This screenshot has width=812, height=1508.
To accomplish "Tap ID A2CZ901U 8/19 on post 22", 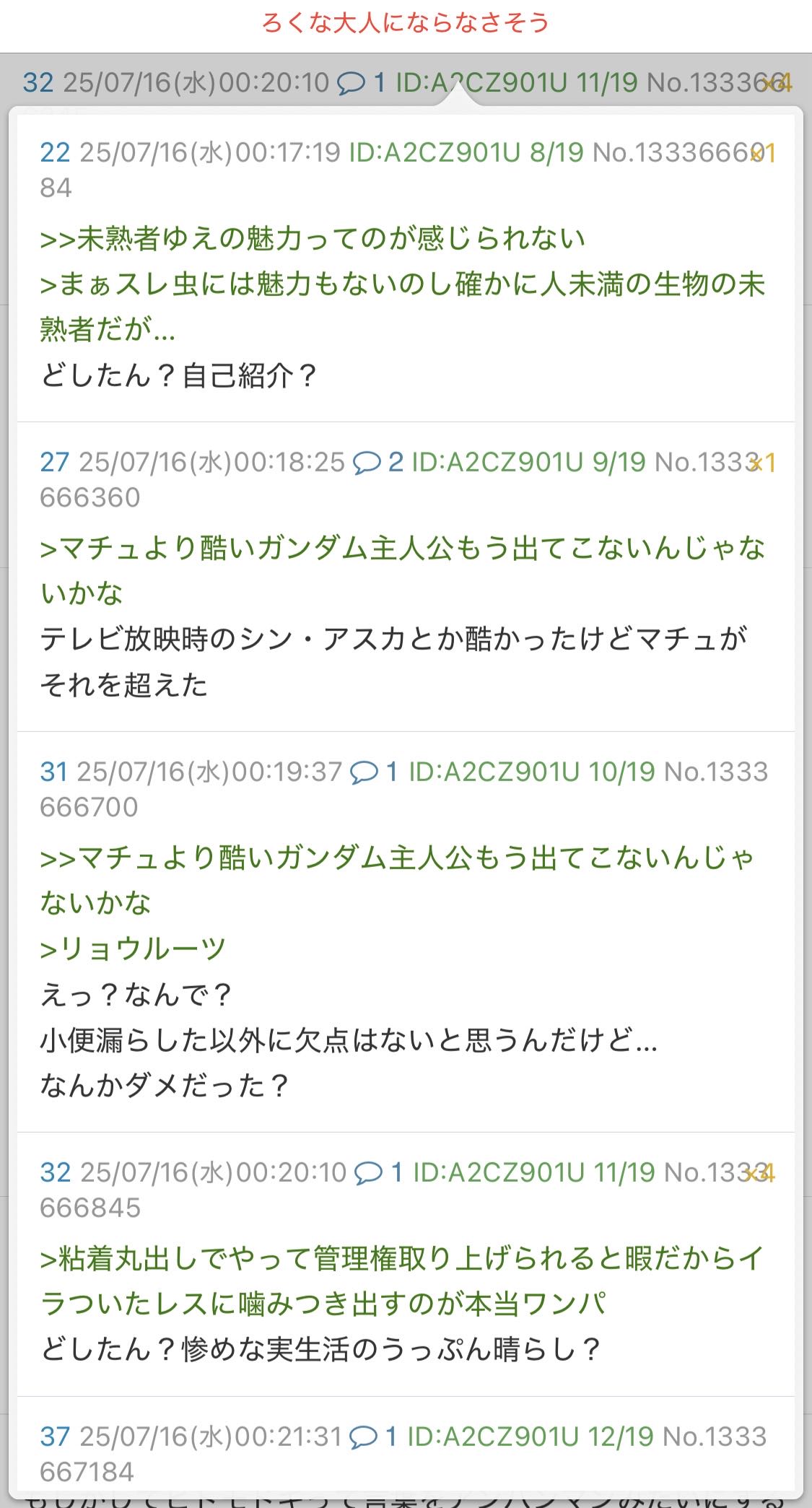I will (x=466, y=152).
